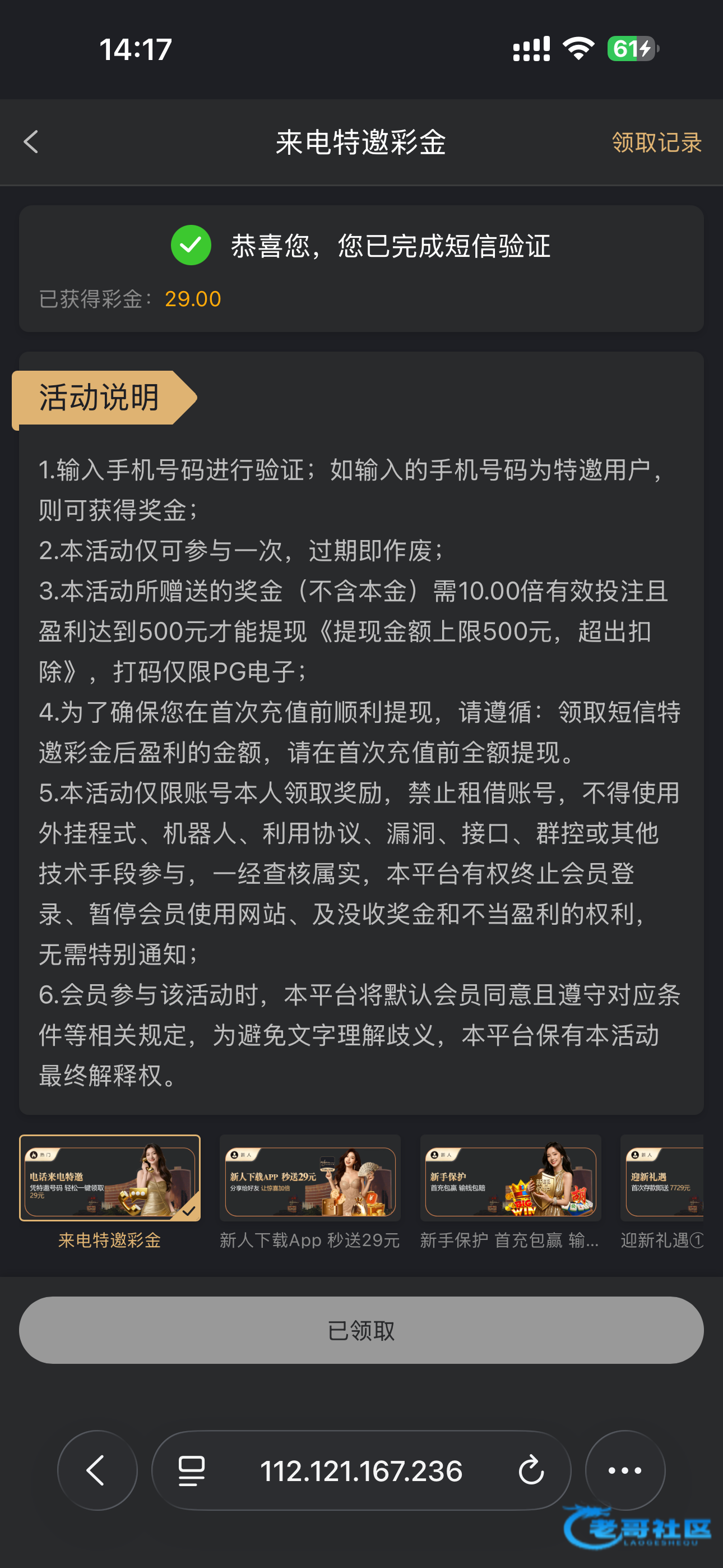Go back using the header back arrow
Image resolution: width=723 pixels, height=1568 pixels.
(31, 142)
